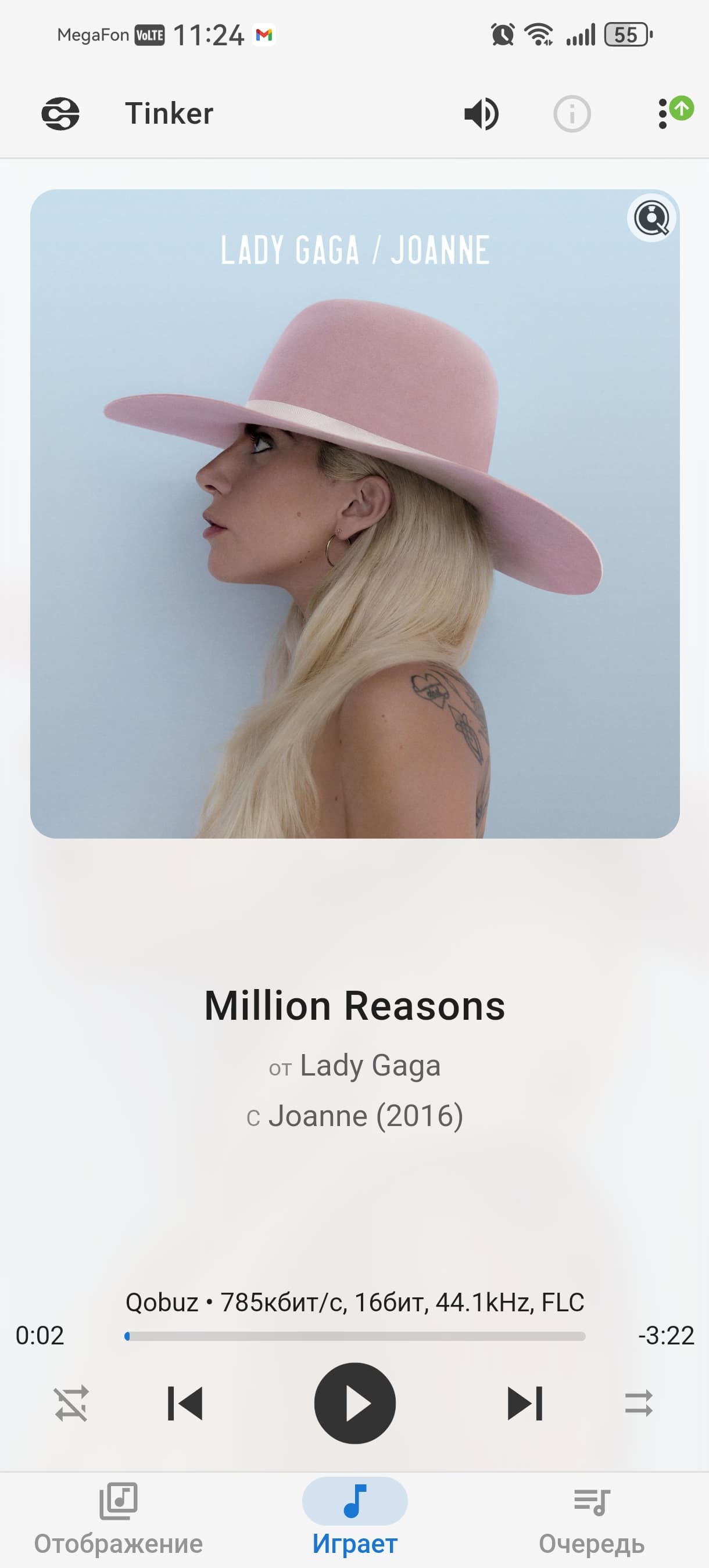Screen dimensions: 709x1568
Task: Skip to the previous track
Action: coord(185,1404)
